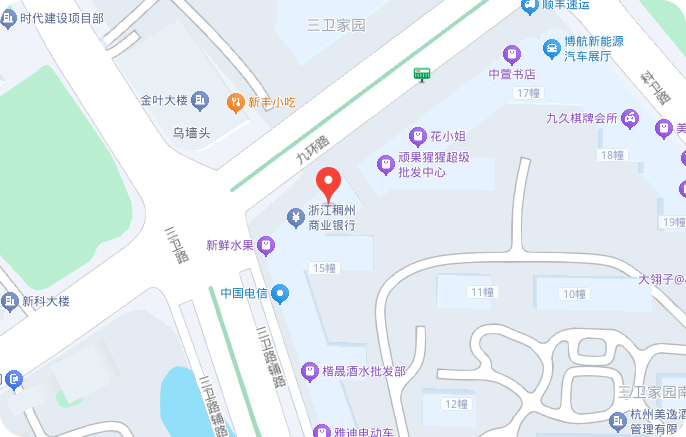This screenshot has width=686, height=437.
Task: Select the 花小姐 shop marker
Action: click(x=418, y=136)
